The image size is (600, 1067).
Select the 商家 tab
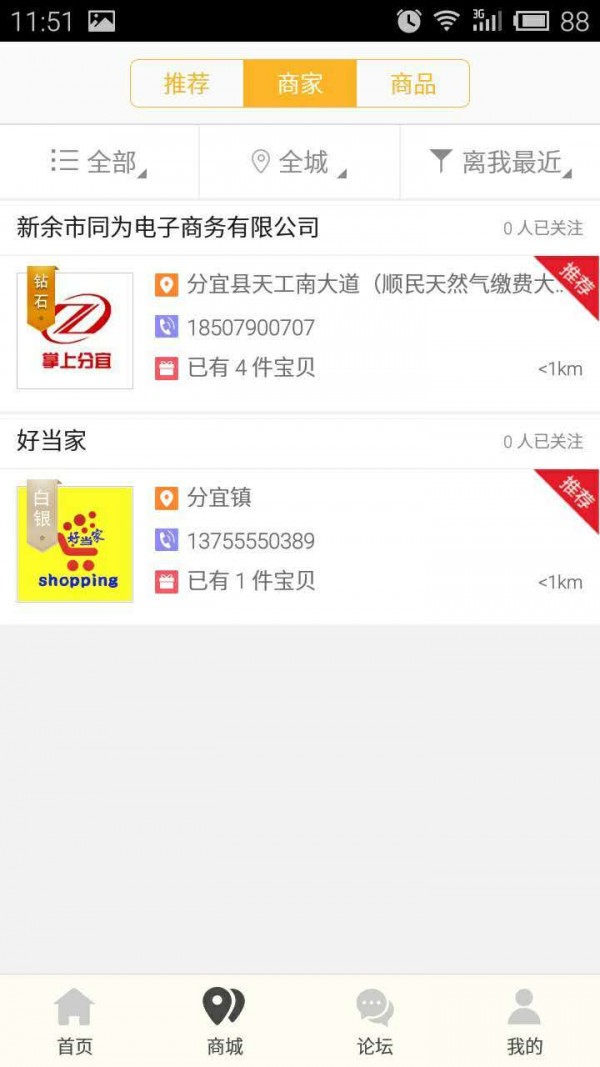pos(300,84)
